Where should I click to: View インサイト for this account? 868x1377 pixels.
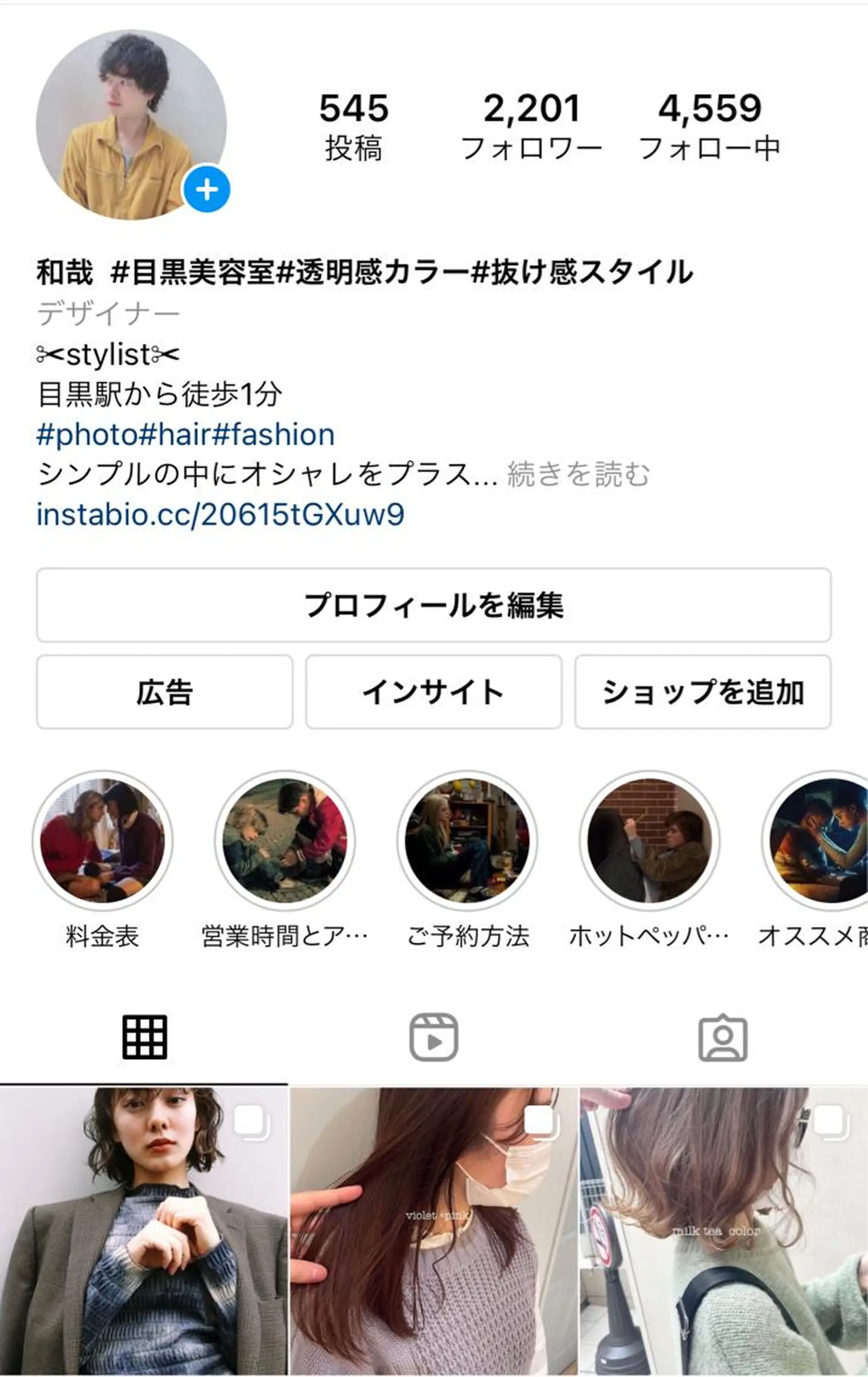click(x=434, y=692)
